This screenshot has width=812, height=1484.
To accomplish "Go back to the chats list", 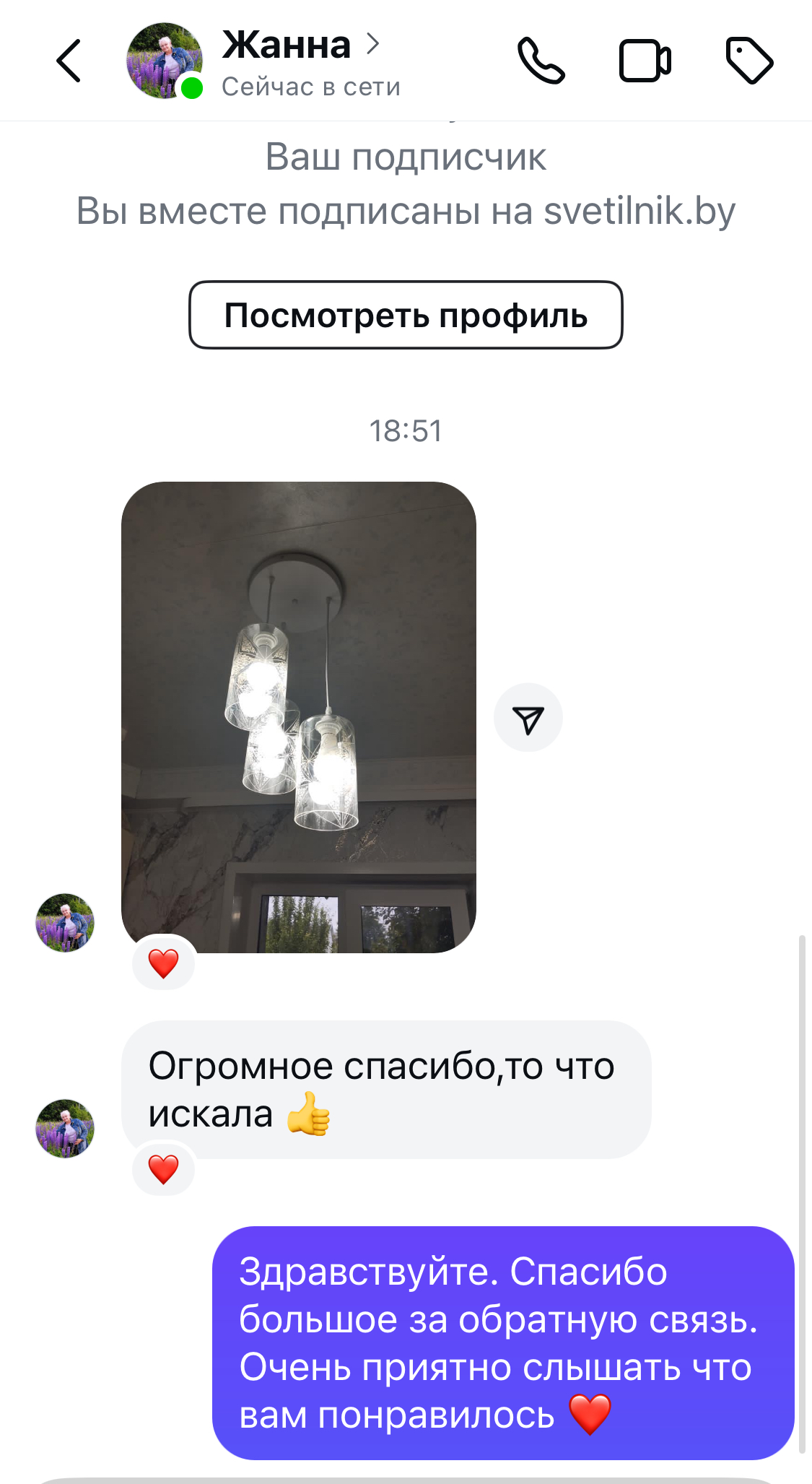I will (69, 61).
